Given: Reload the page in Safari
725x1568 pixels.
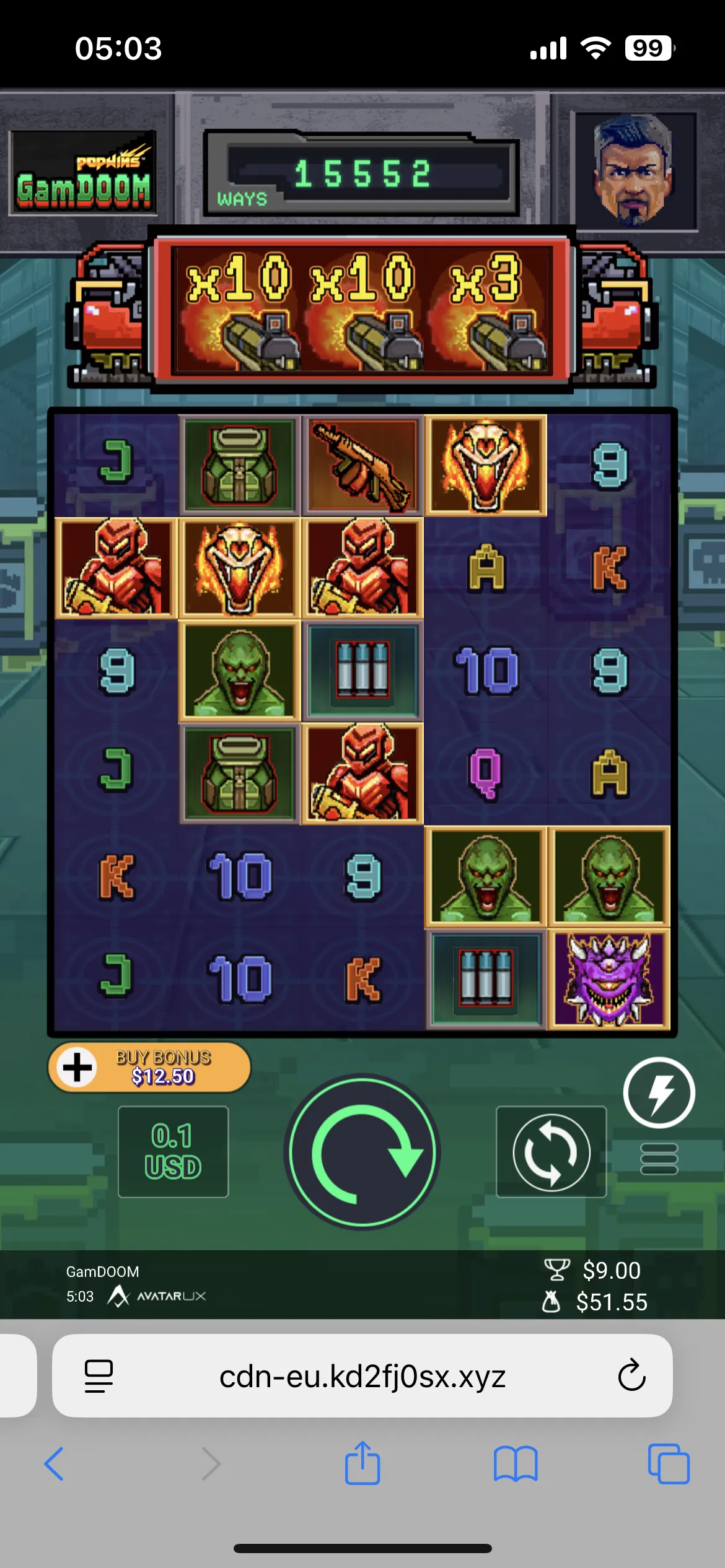Looking at the screenshot, I should [631, 1376].
